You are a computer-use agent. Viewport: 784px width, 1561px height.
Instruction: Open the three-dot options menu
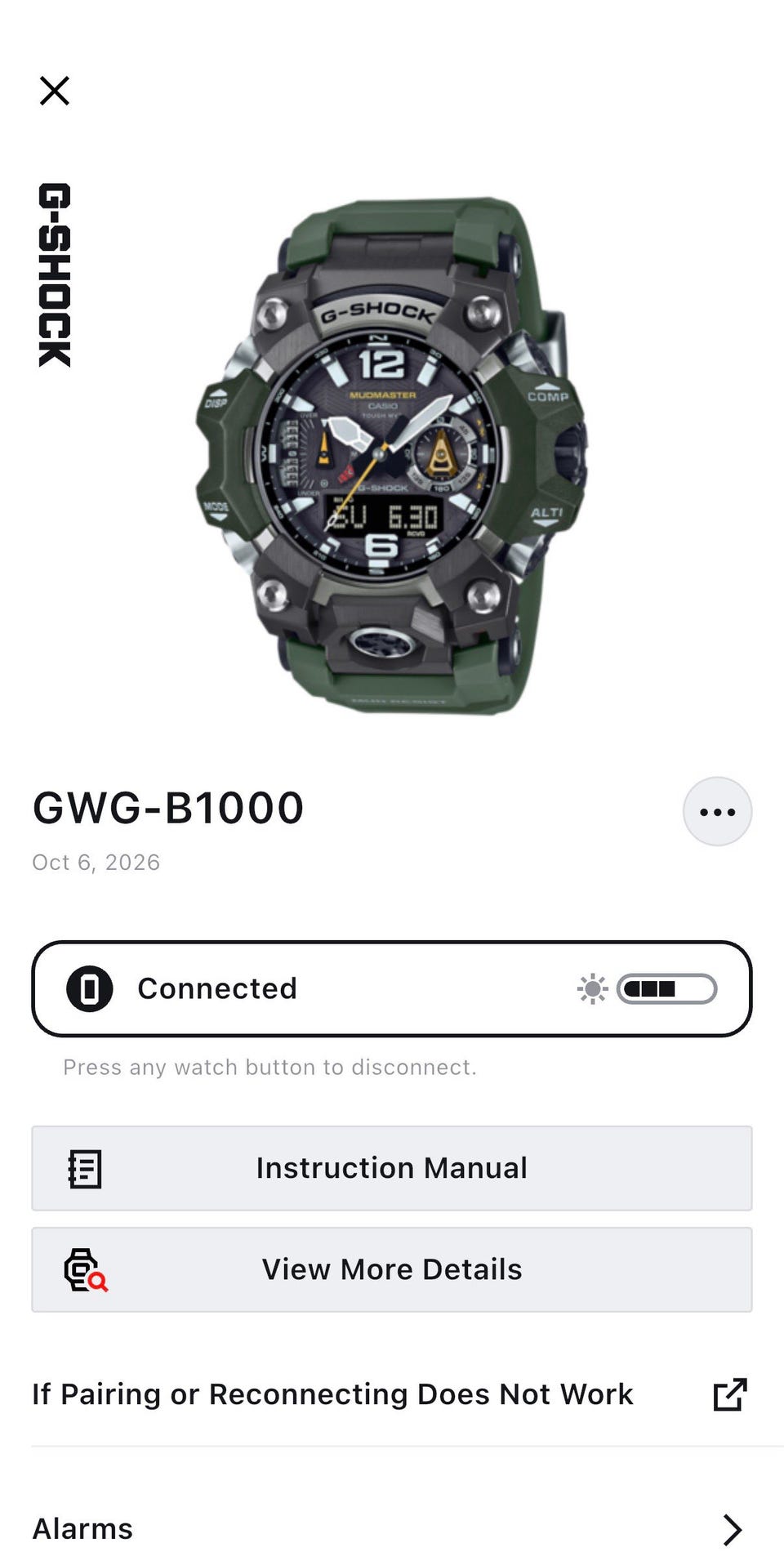click(717, 811)
